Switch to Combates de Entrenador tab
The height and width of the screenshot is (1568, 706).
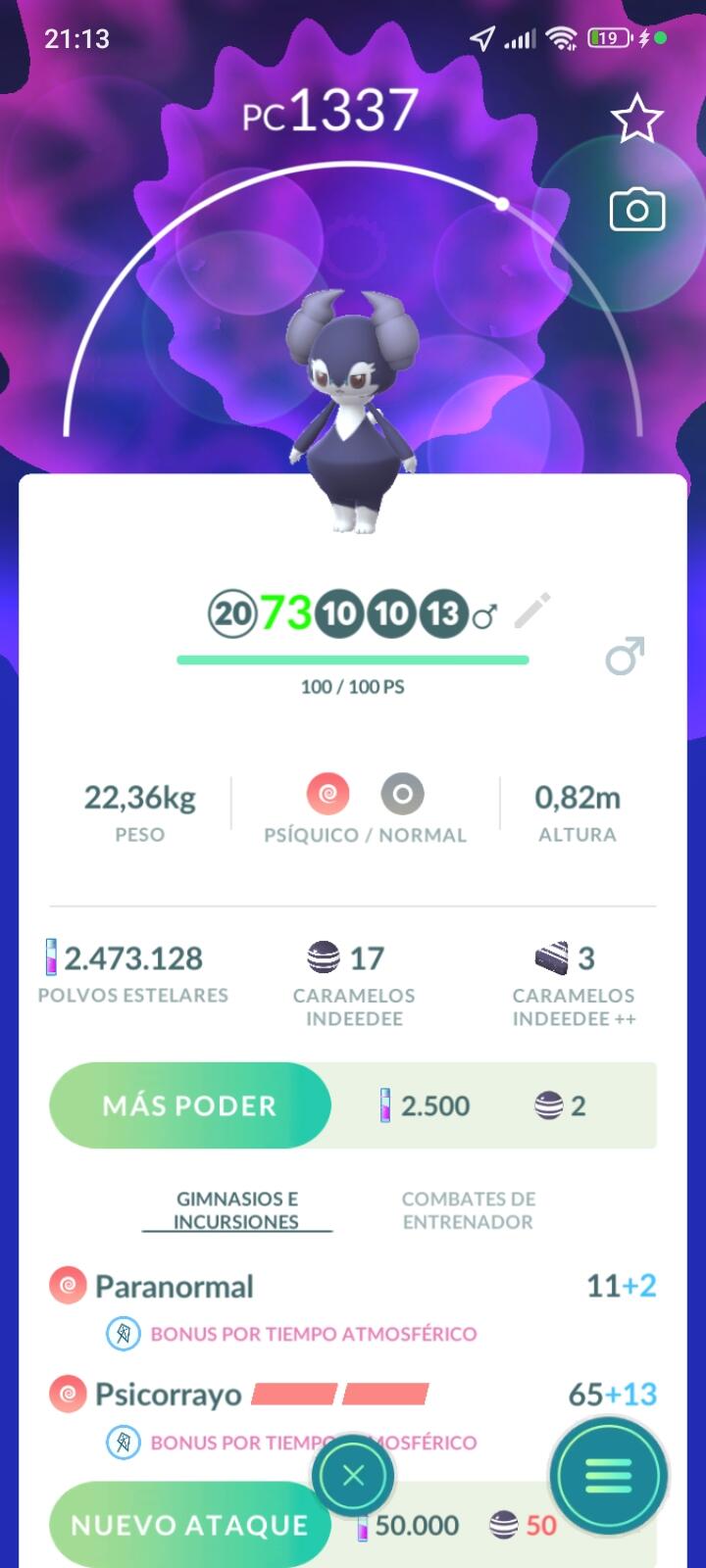468,1210
